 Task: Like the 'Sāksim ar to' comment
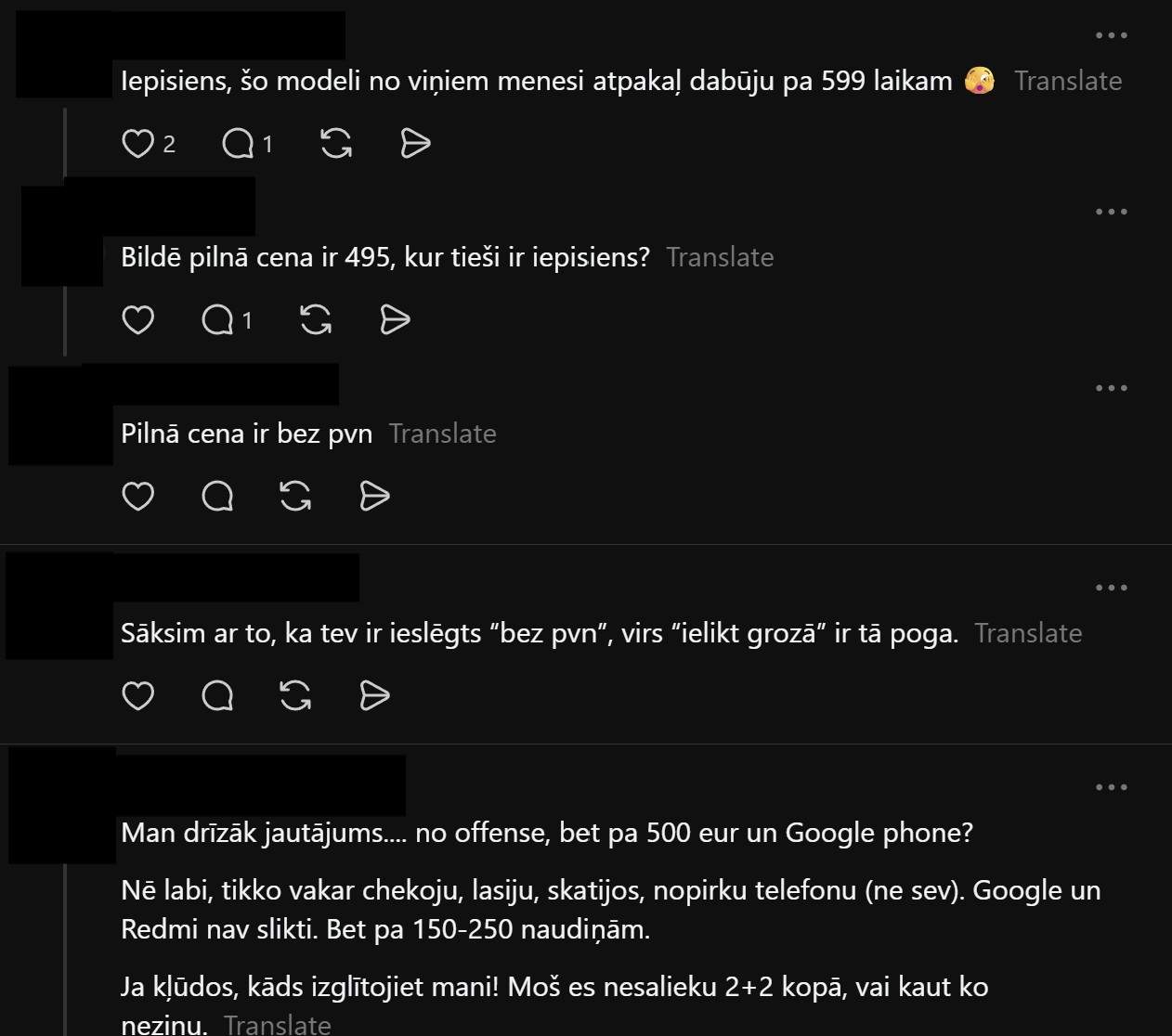coord(138,696)
